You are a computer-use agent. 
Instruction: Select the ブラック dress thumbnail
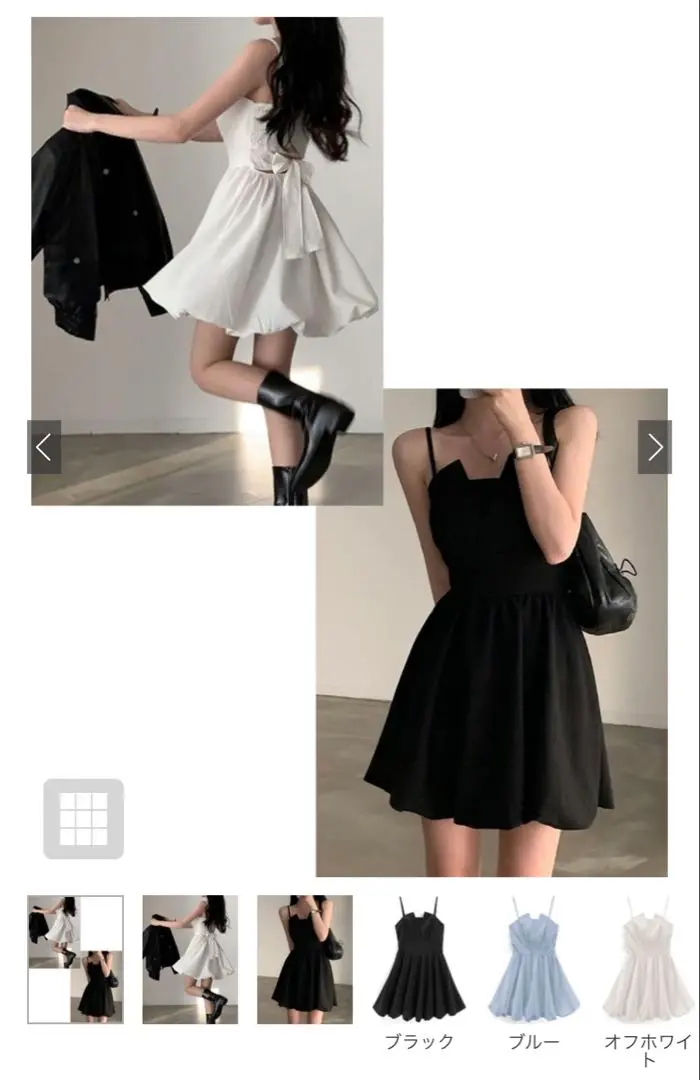coord(420,959)
